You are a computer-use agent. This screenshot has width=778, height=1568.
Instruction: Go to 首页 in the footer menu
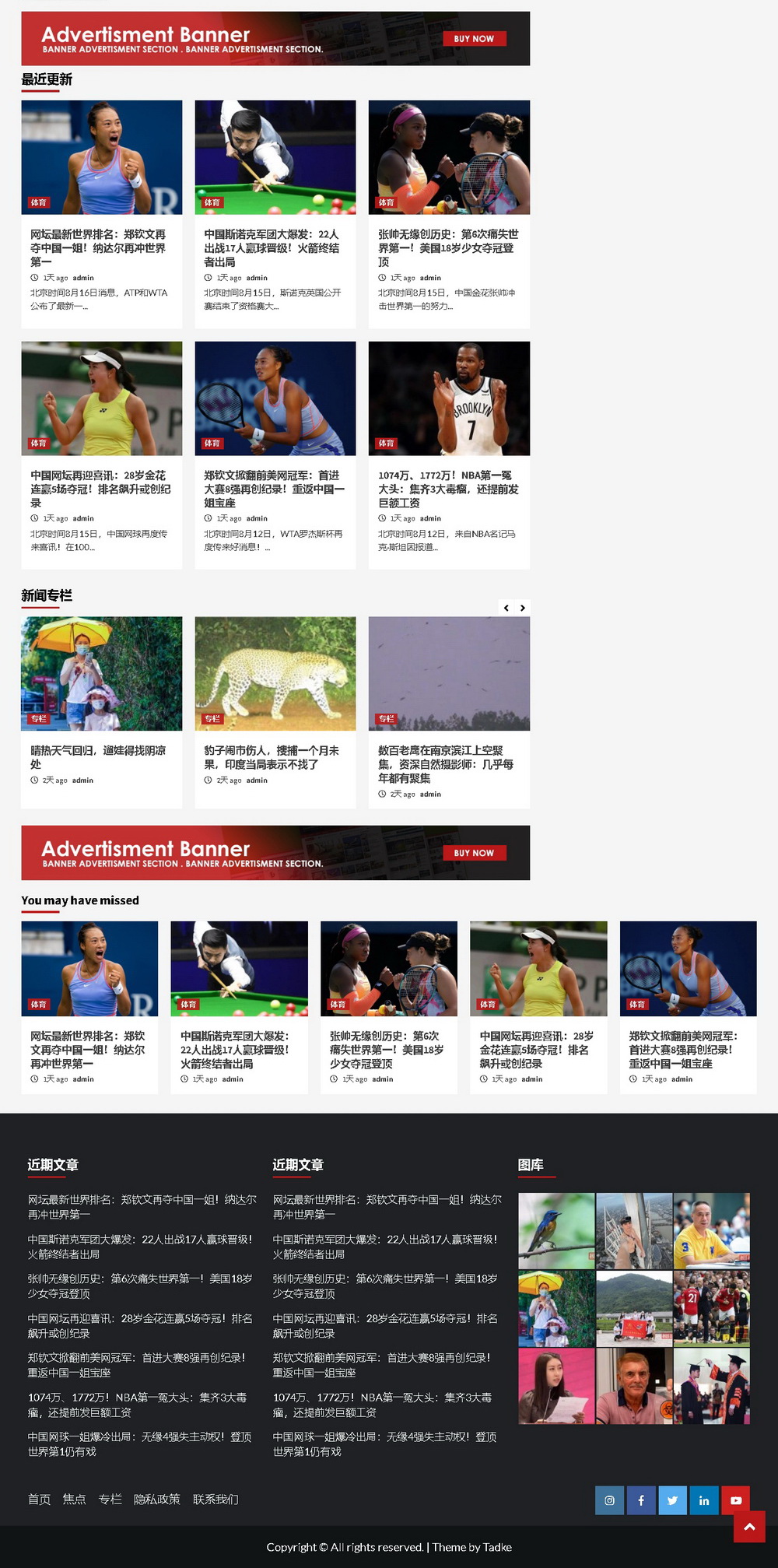(x=39, y=1499)
